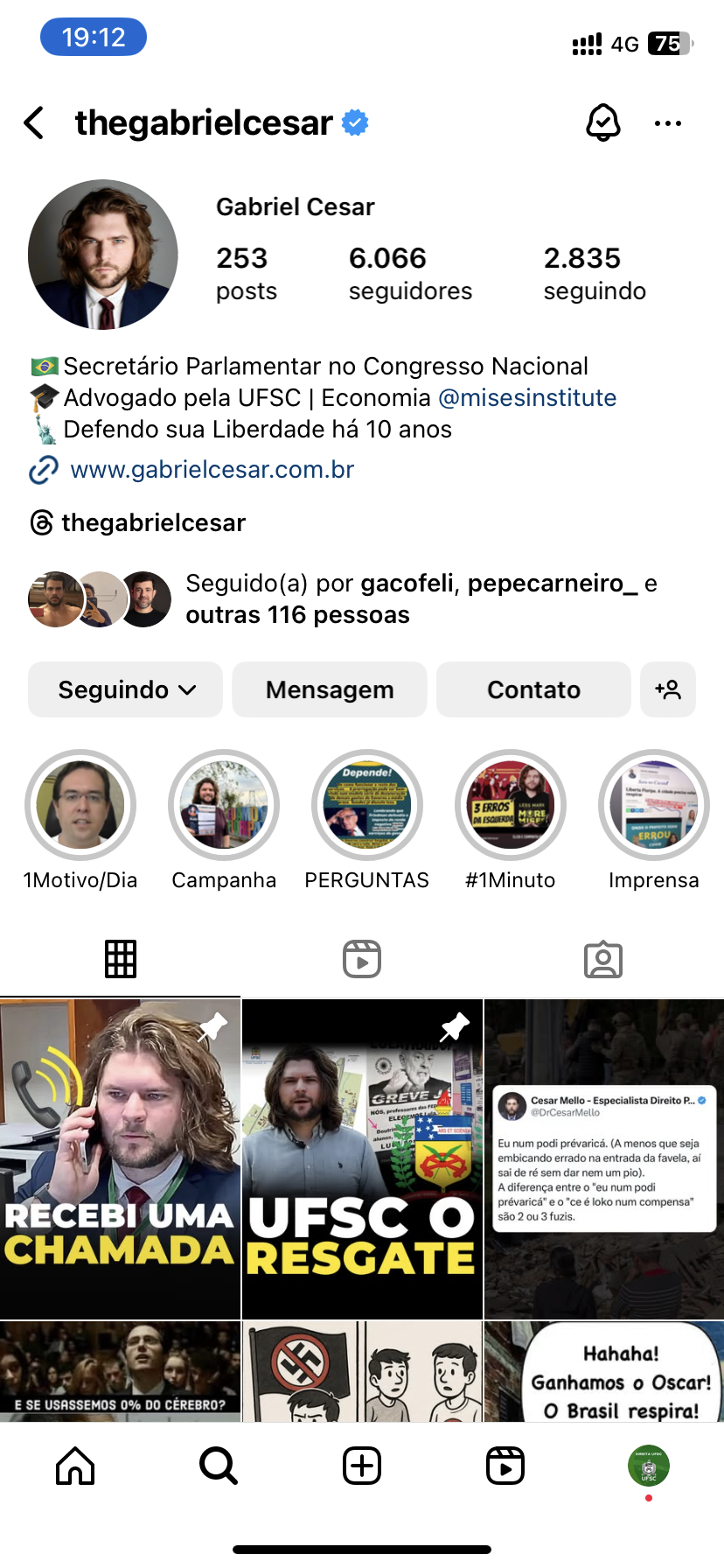The image size is (724, 1568).
Task: Open the PERGUNTAS highlight
Action: tap(367, 805)
